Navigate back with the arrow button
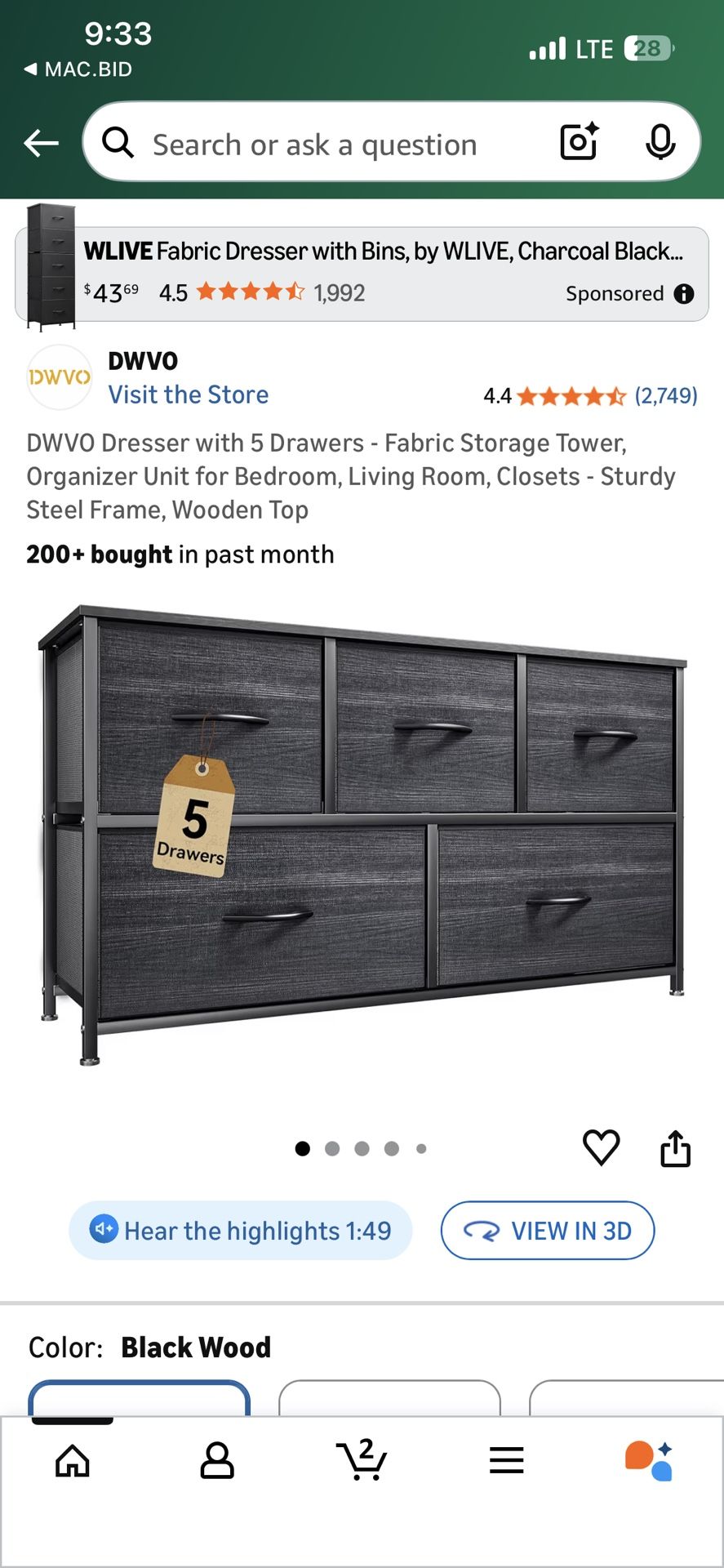Viewport: 724px width, 1568px height. pyautogui.click(x=38, y=142)
